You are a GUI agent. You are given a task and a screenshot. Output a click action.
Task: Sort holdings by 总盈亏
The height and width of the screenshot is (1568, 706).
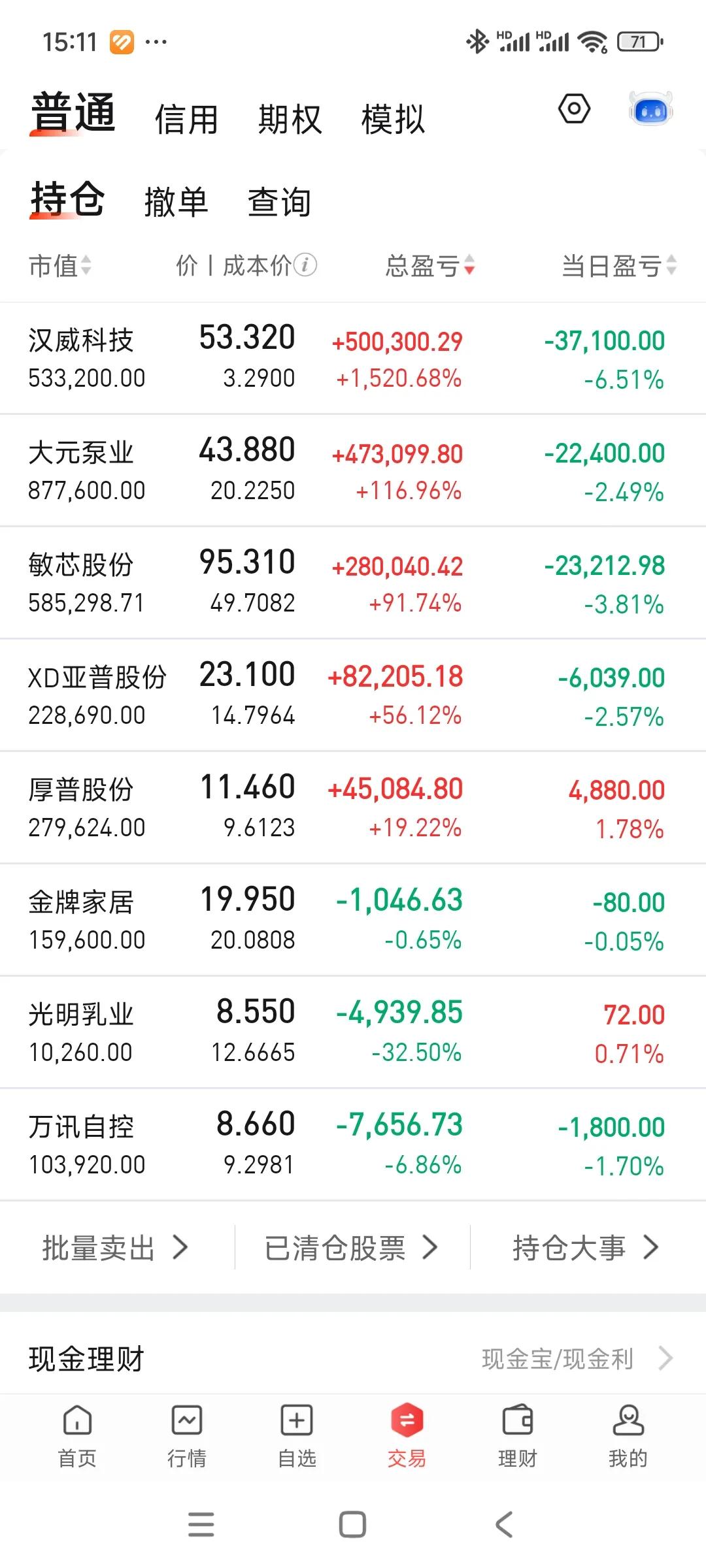tap(430, 266)
